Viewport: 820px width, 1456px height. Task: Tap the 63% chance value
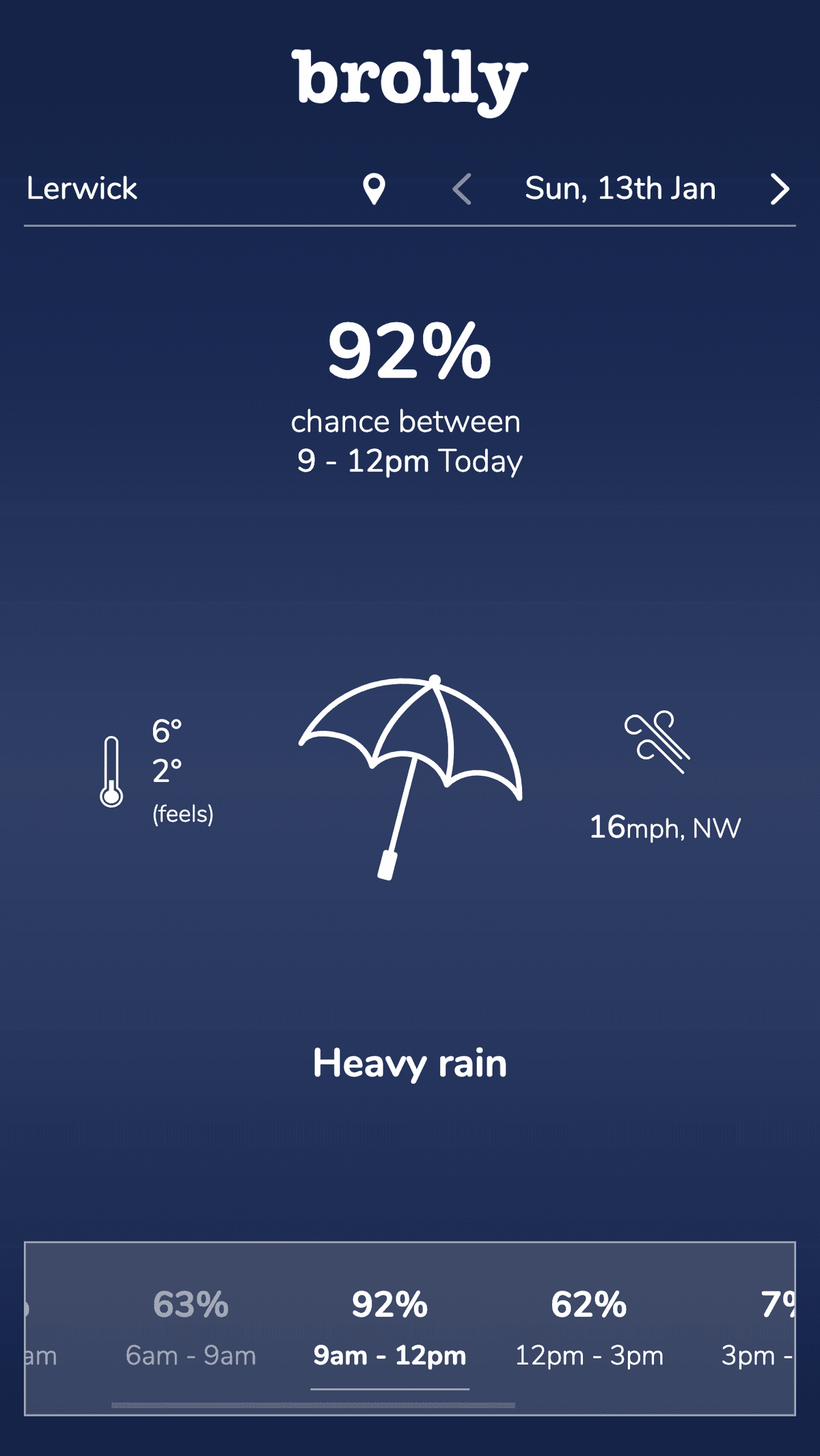[191, 1305]
